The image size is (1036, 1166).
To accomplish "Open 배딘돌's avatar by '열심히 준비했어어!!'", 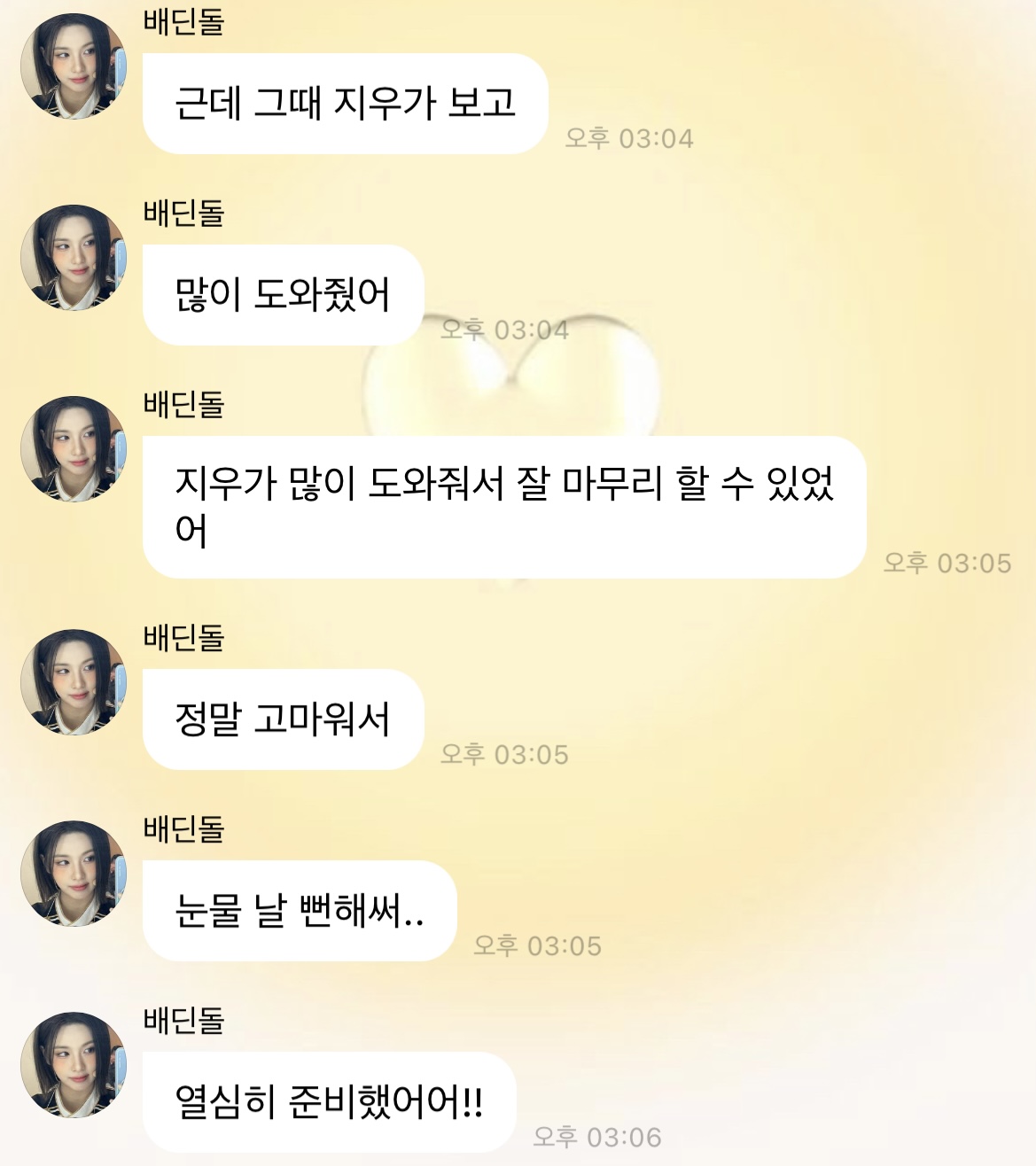I will click(x=74, y=1065).
